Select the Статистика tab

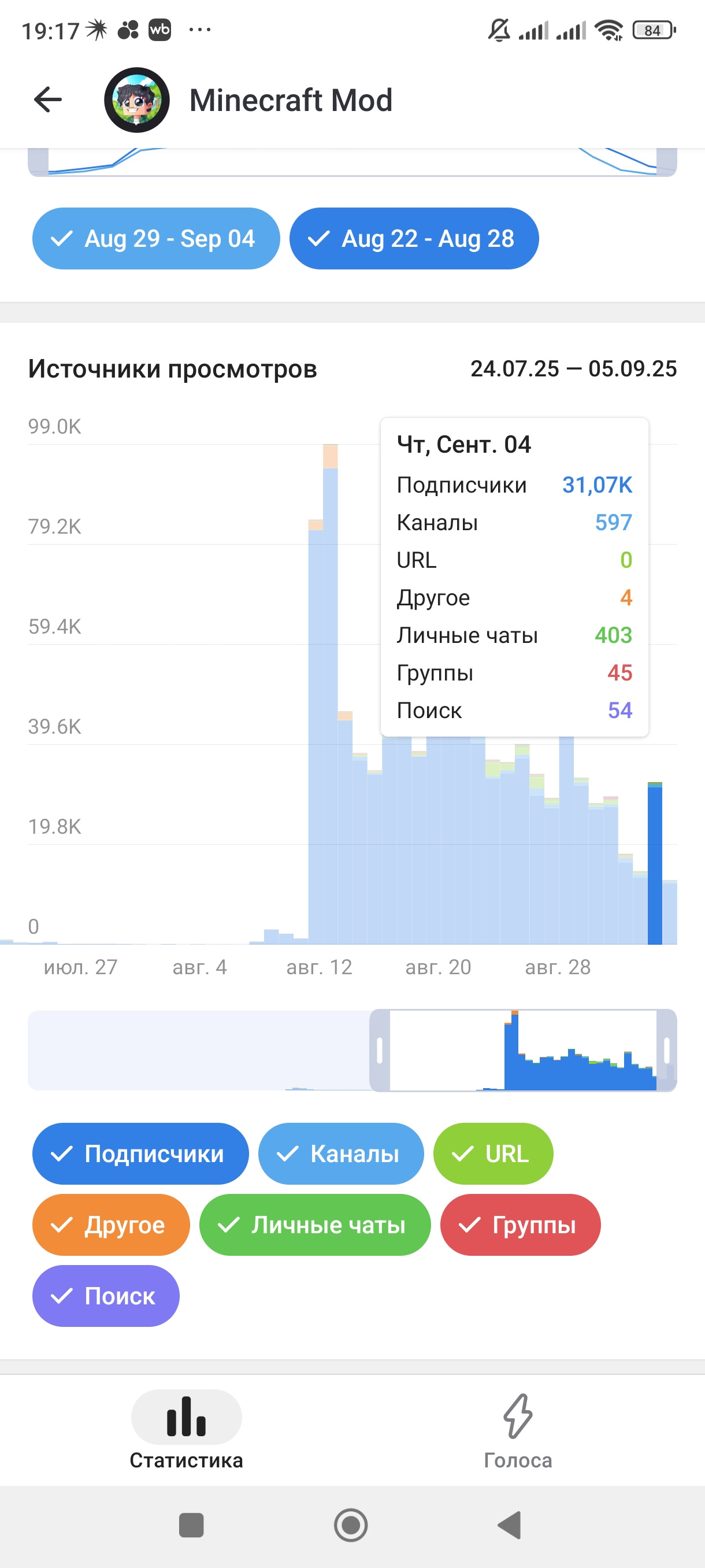tap(186, 1428)
